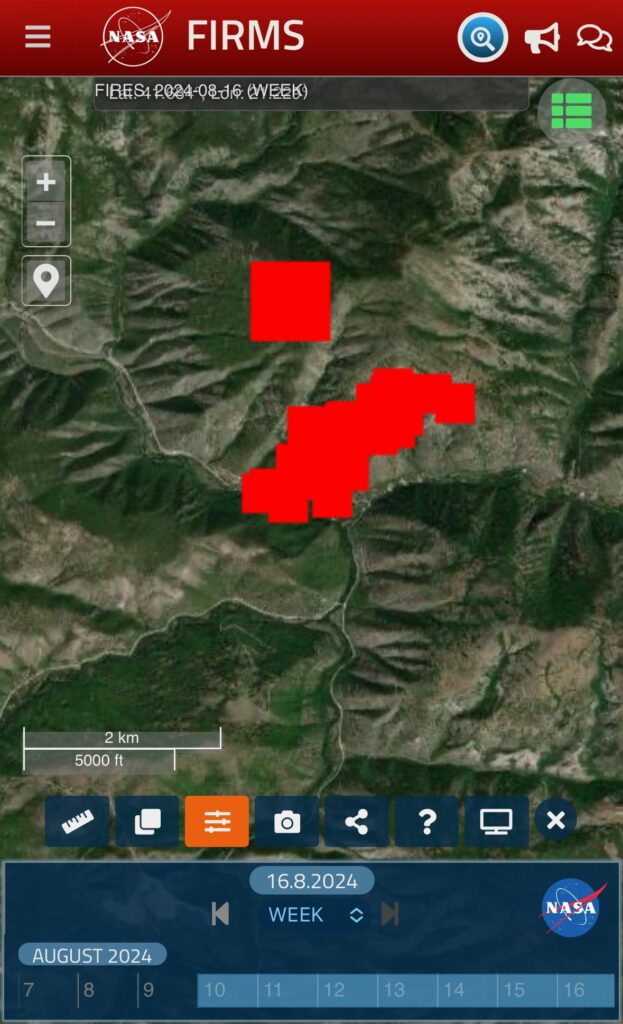Capture a map screenshot with camera
The image size is (623, 1024).
click(287, 822)
